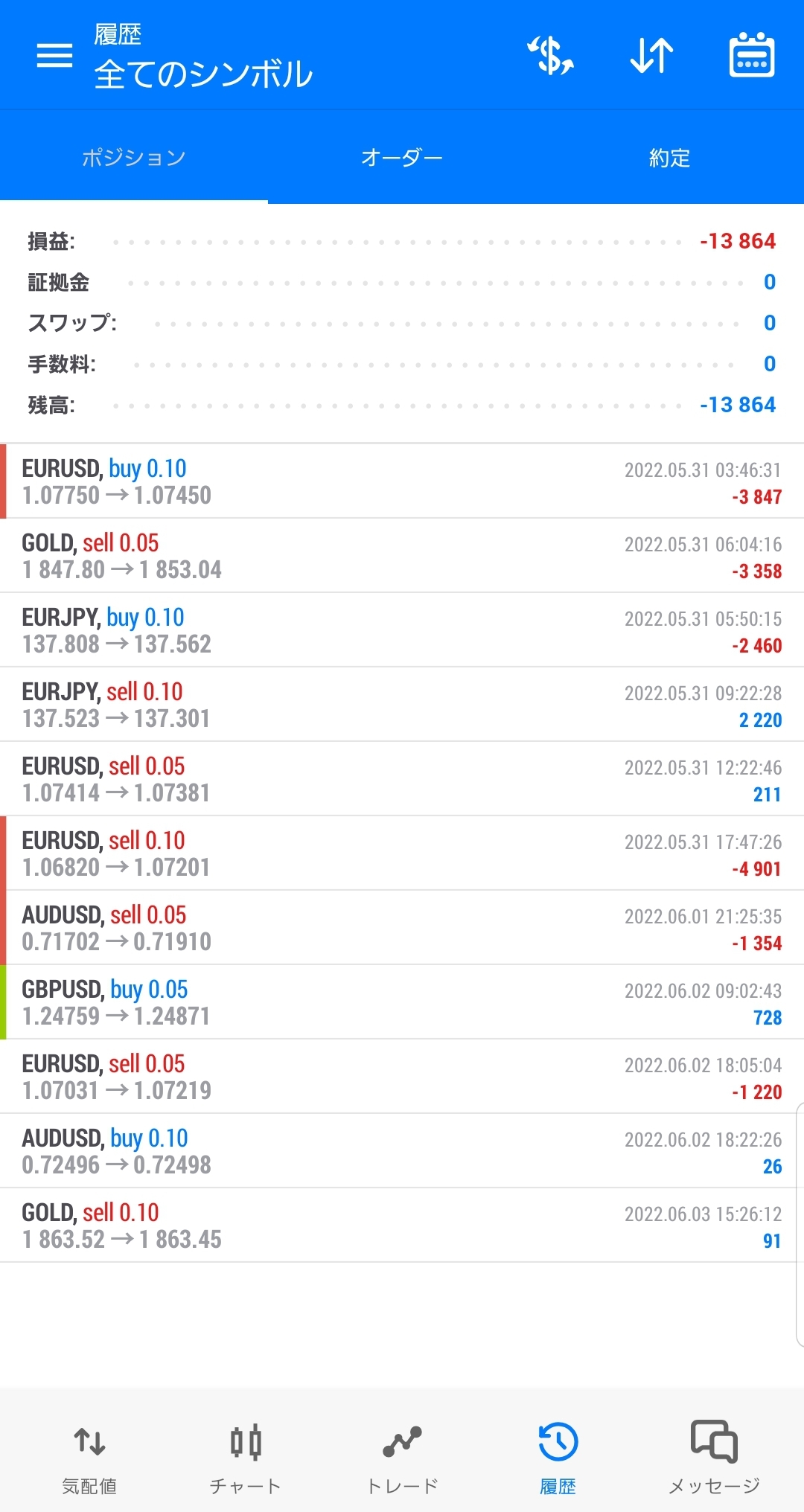Select the GOLD sell 0.10 trade
This screenshot has width=804, height=1512.
[x=402, y=1226]
